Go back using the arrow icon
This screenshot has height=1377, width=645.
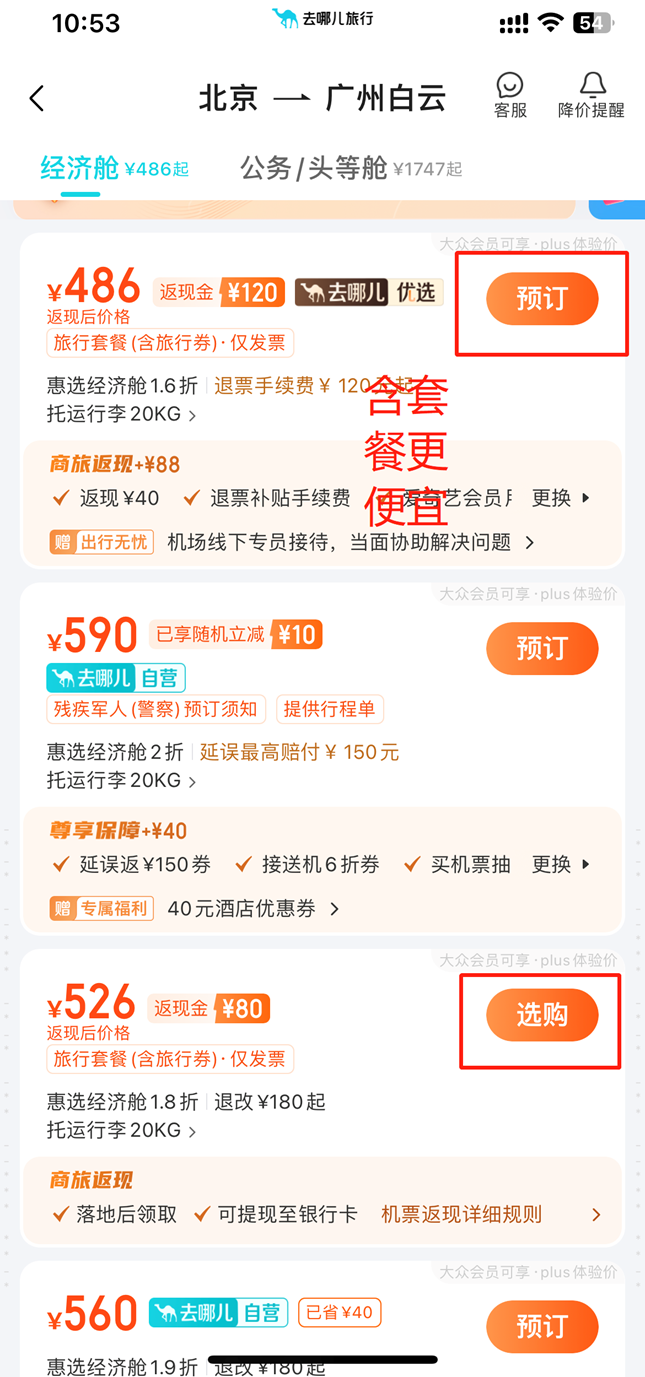pos(37,98)
